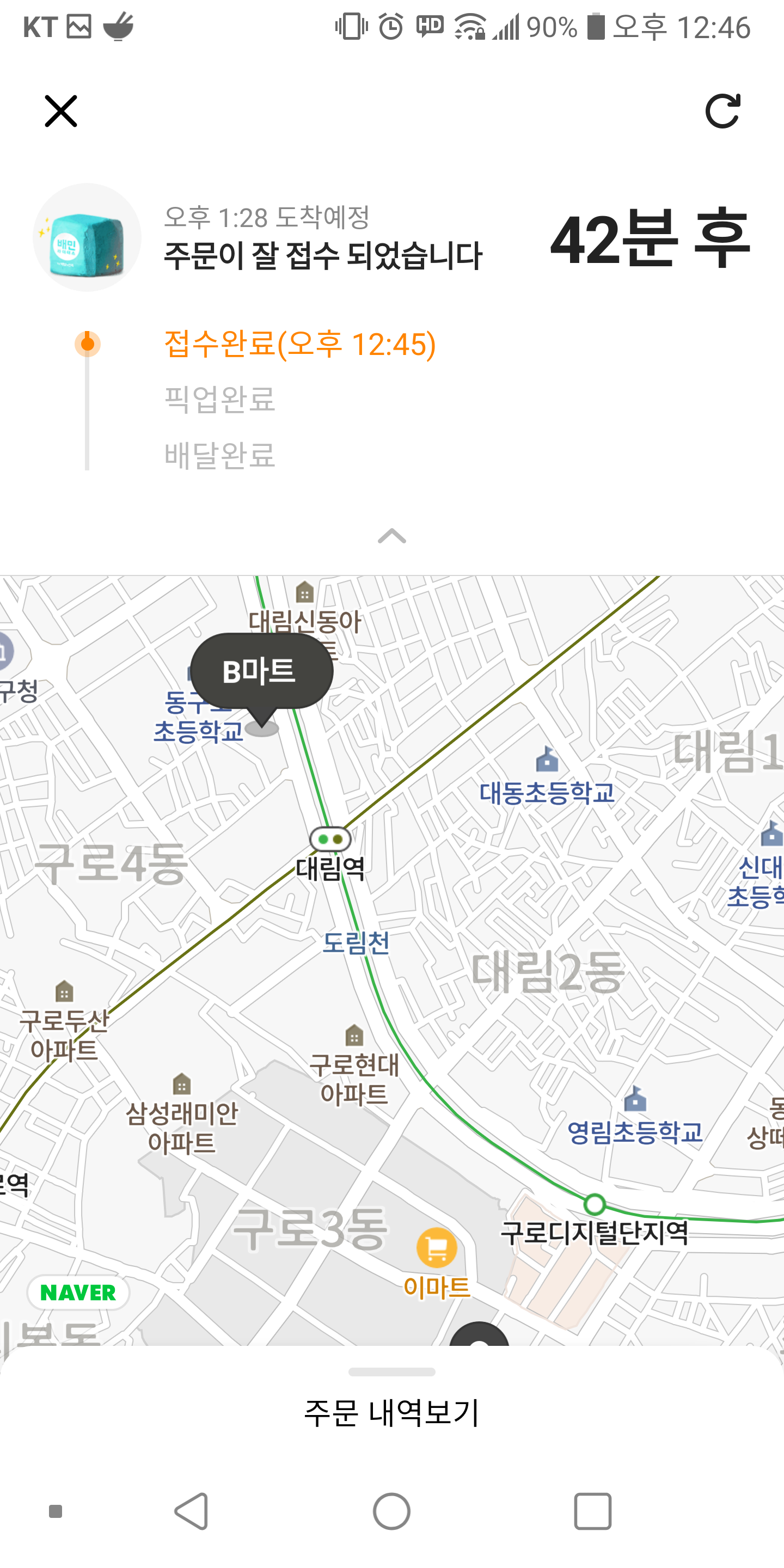Image resolution: width=784 pixels, height=1568 pixels.
Task: Refresh the delivery status
Action: pyautogui.click(x=722, y=111)
